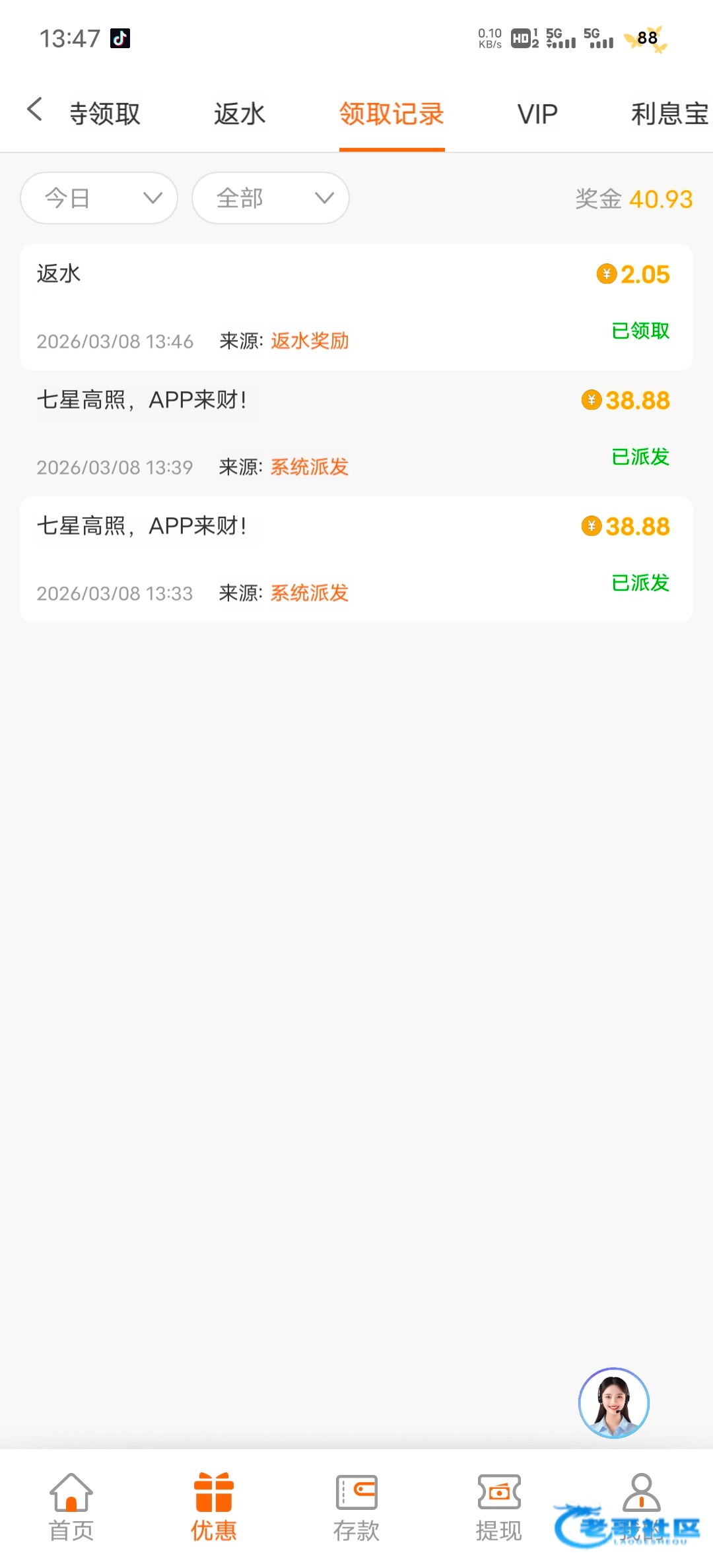Image resolution: width=713 pixels, height=1568 pixels.
Task: Expand the 今日 date dropdown
Action: (99, 198)
